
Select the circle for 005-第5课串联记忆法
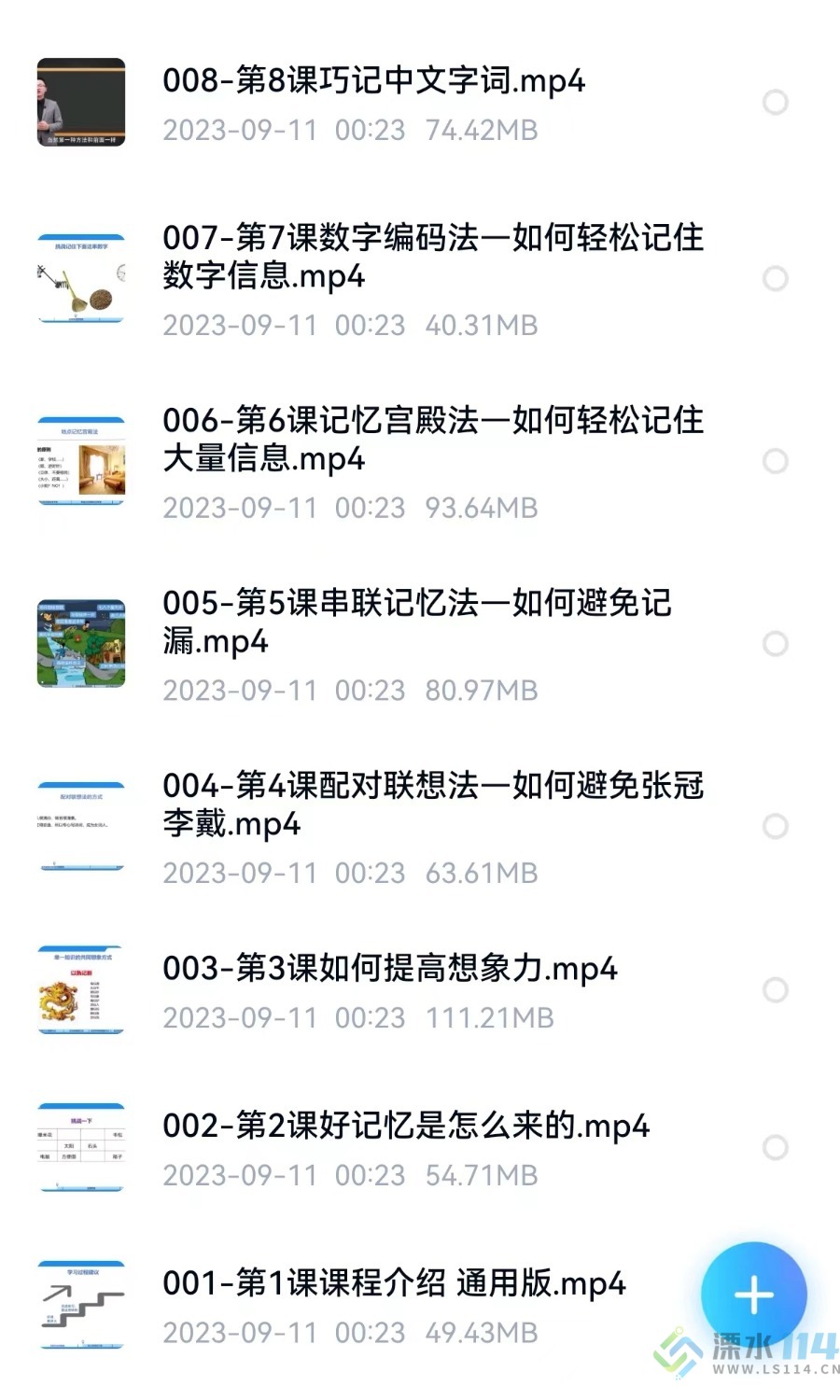[775, 643]
